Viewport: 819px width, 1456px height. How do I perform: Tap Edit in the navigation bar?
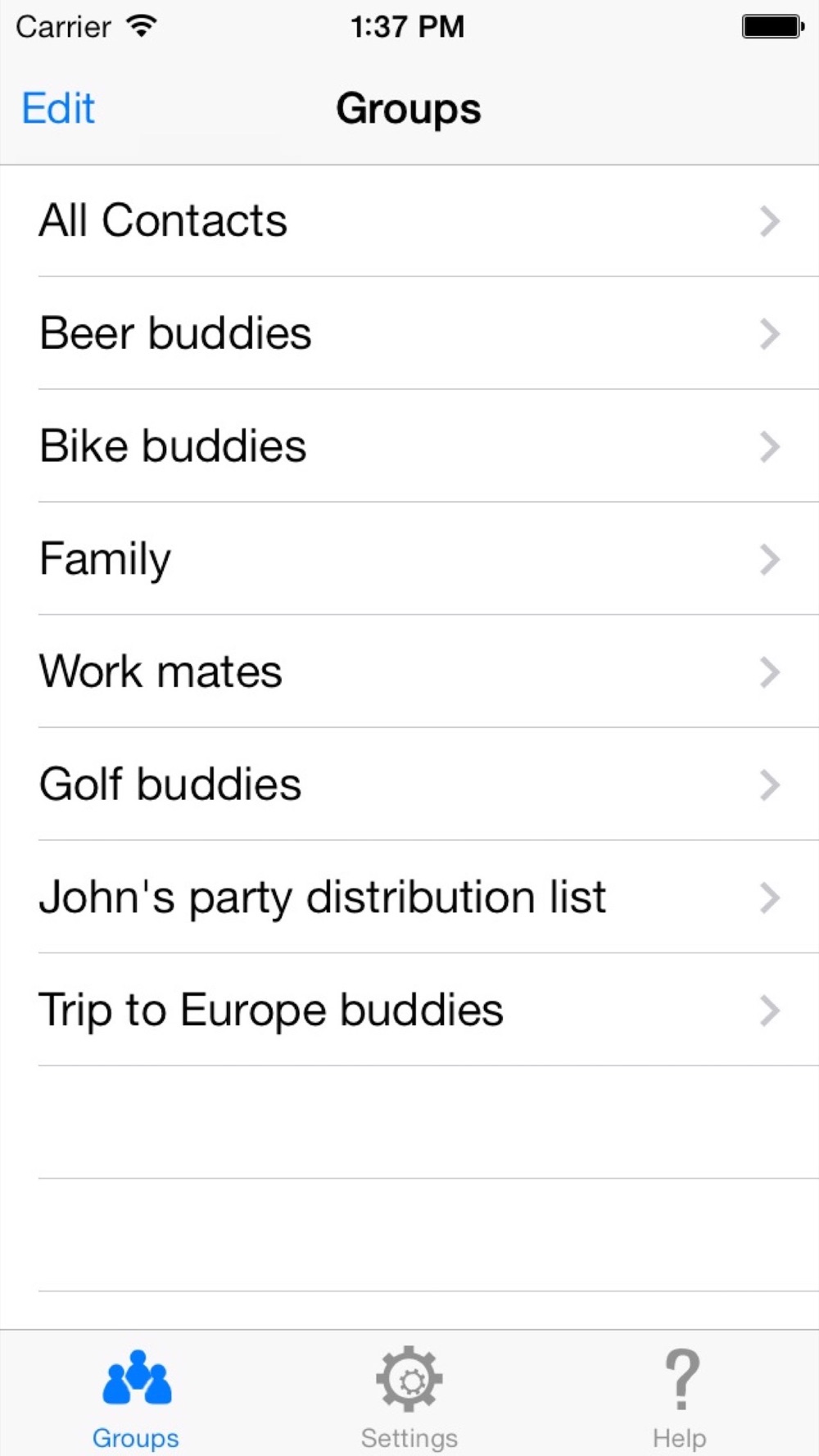coord(58,108)
